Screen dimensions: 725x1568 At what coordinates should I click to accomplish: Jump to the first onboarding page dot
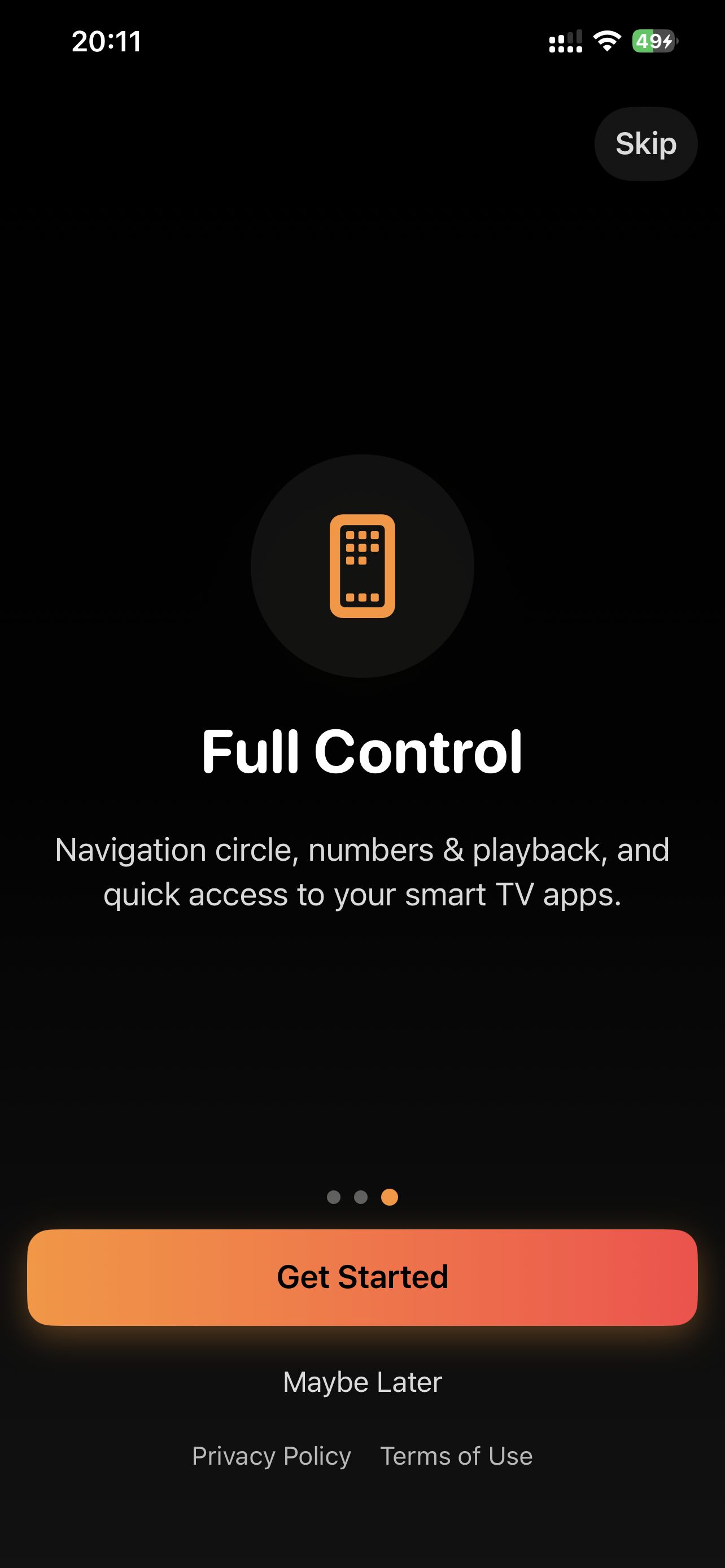click(334, 1197)
